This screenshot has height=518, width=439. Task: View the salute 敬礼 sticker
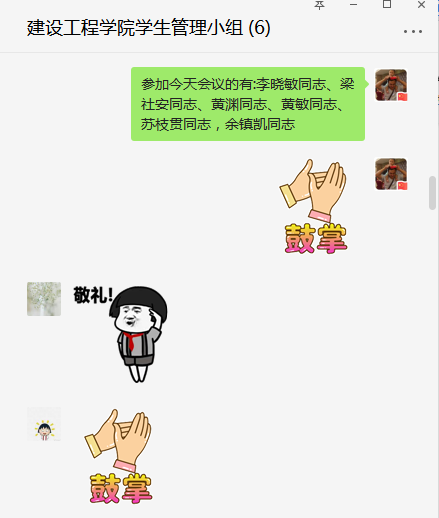coord(121,334)
